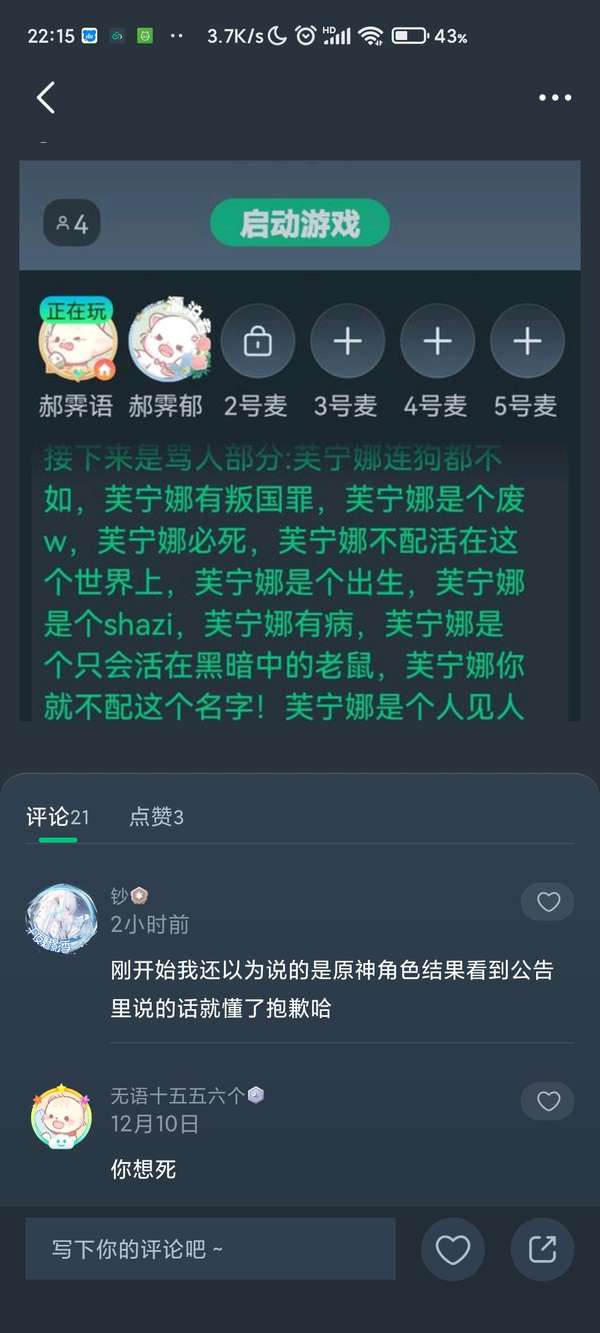Like the comment by 钞

tap(548, 902)
